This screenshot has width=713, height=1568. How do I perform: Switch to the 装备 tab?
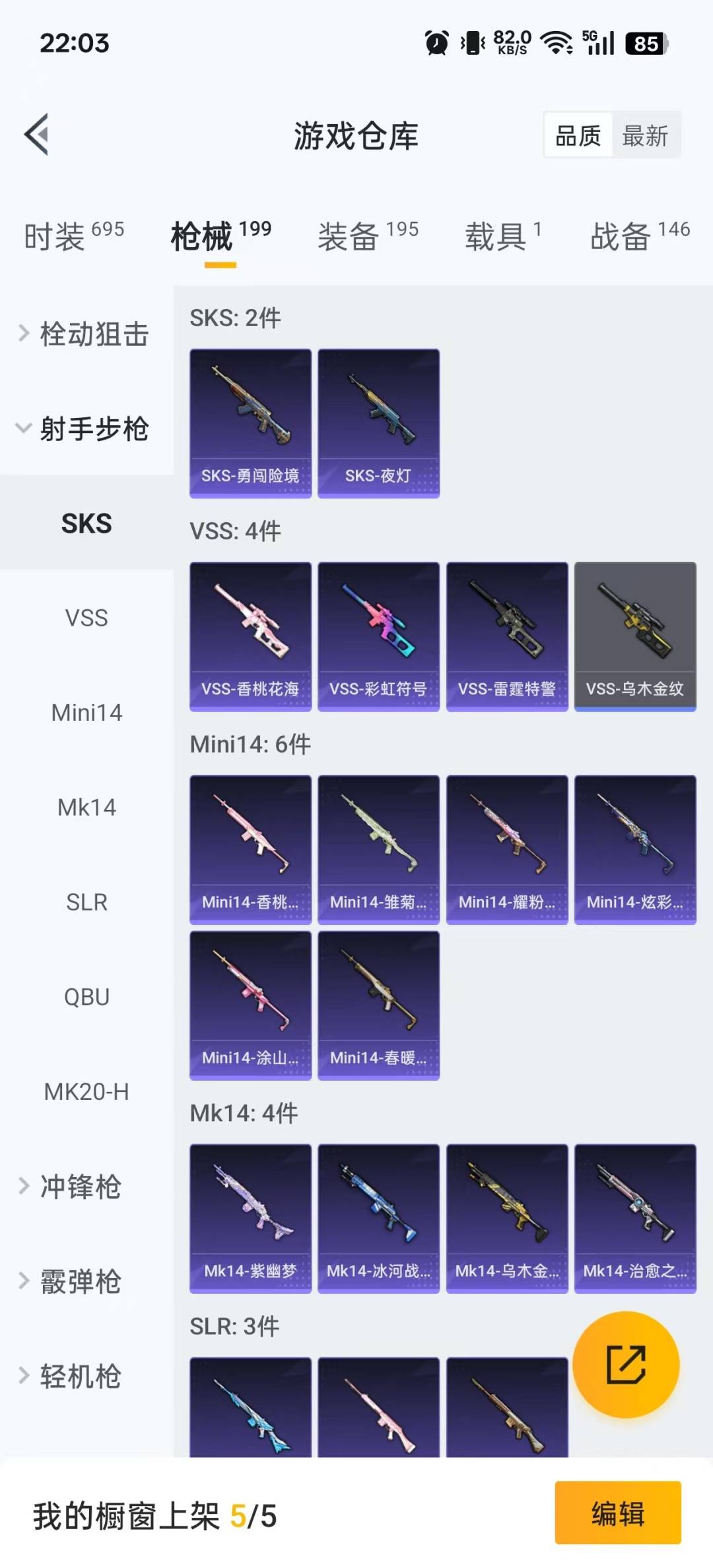tap(368, 236)
